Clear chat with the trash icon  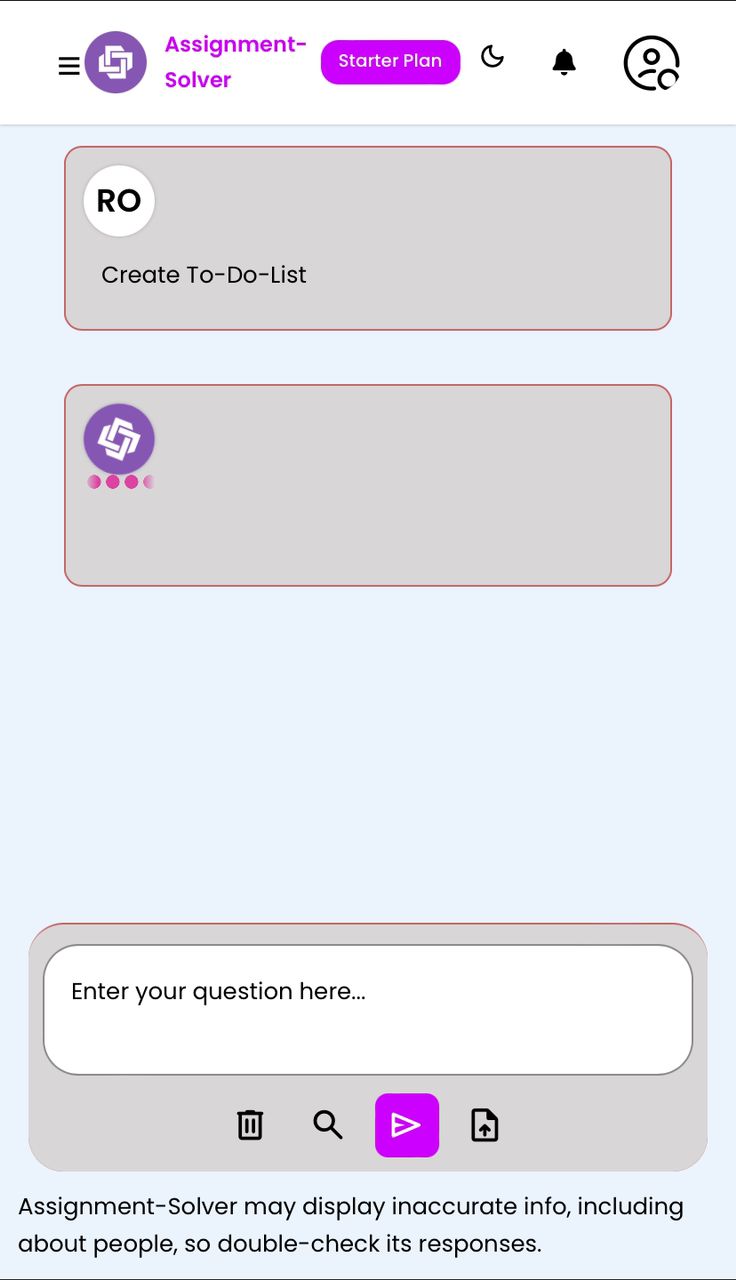tap(250, 1125)
